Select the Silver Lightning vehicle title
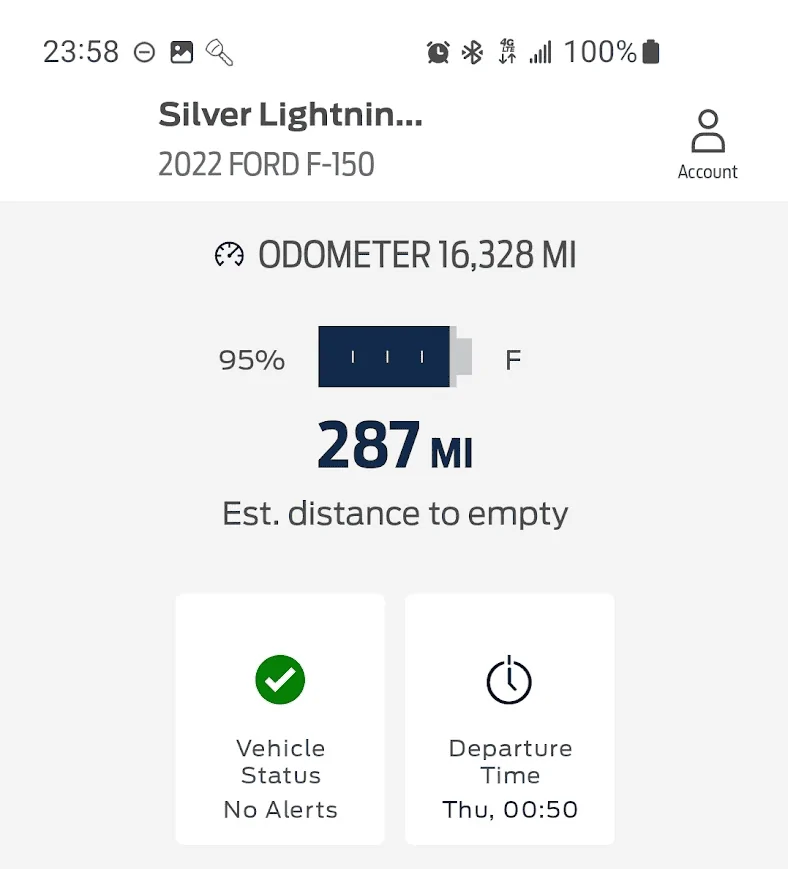This screenshot has height=869, width=788. pyautogui.click(x=290, y=116)
